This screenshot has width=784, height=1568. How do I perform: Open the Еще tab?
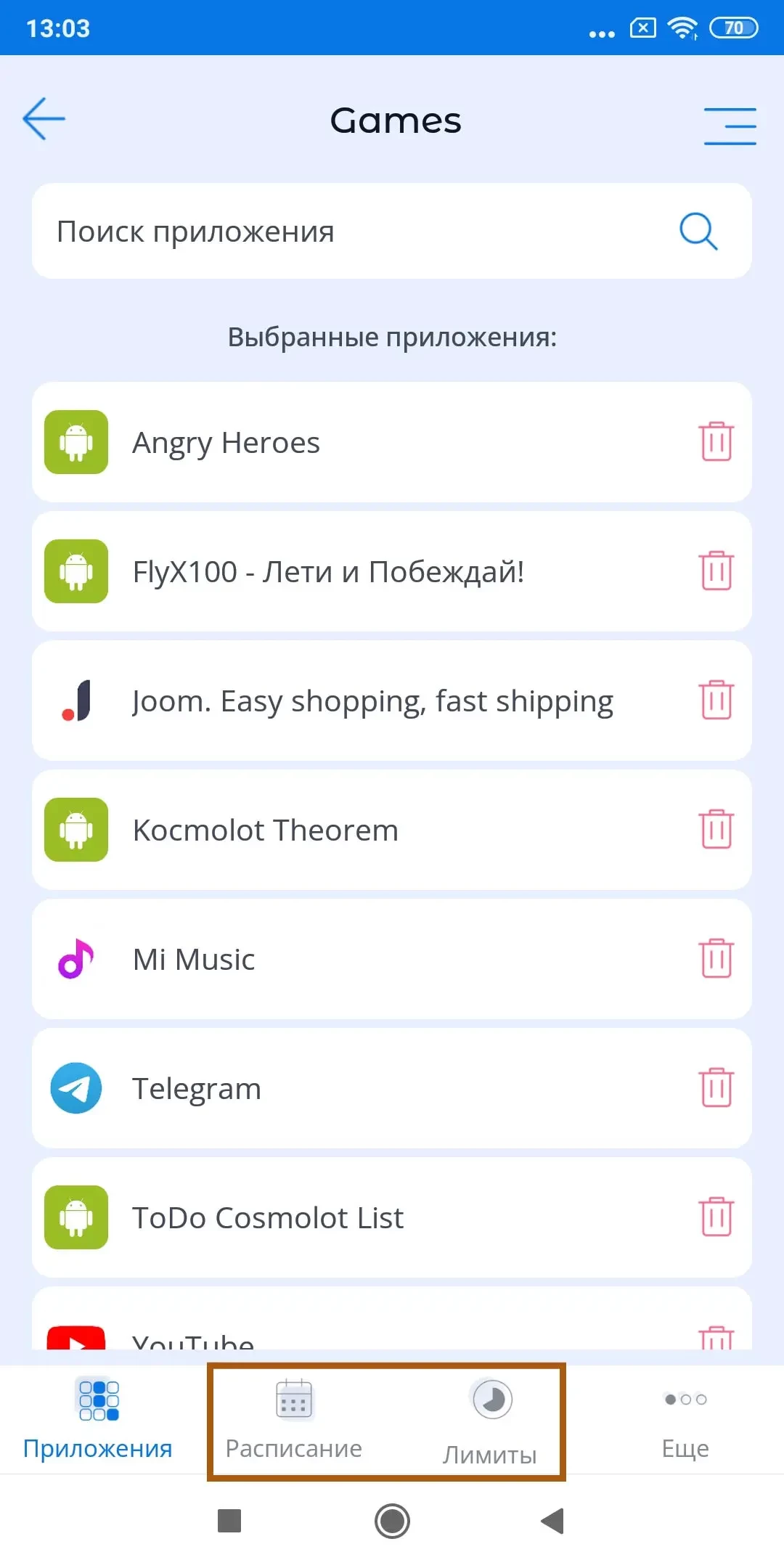click(x=685, y=1421)
